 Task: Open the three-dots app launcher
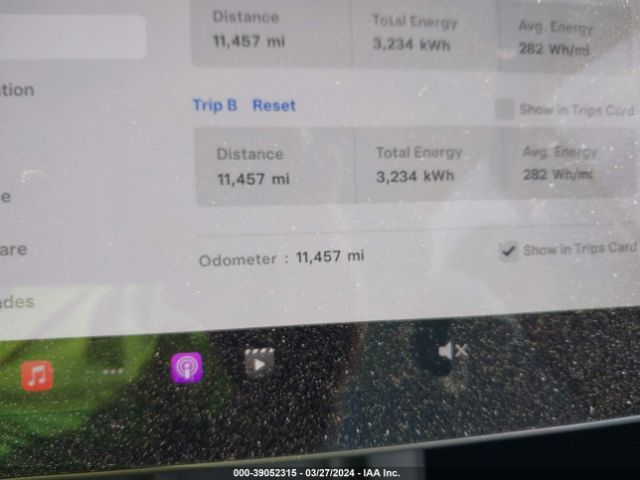112,371
